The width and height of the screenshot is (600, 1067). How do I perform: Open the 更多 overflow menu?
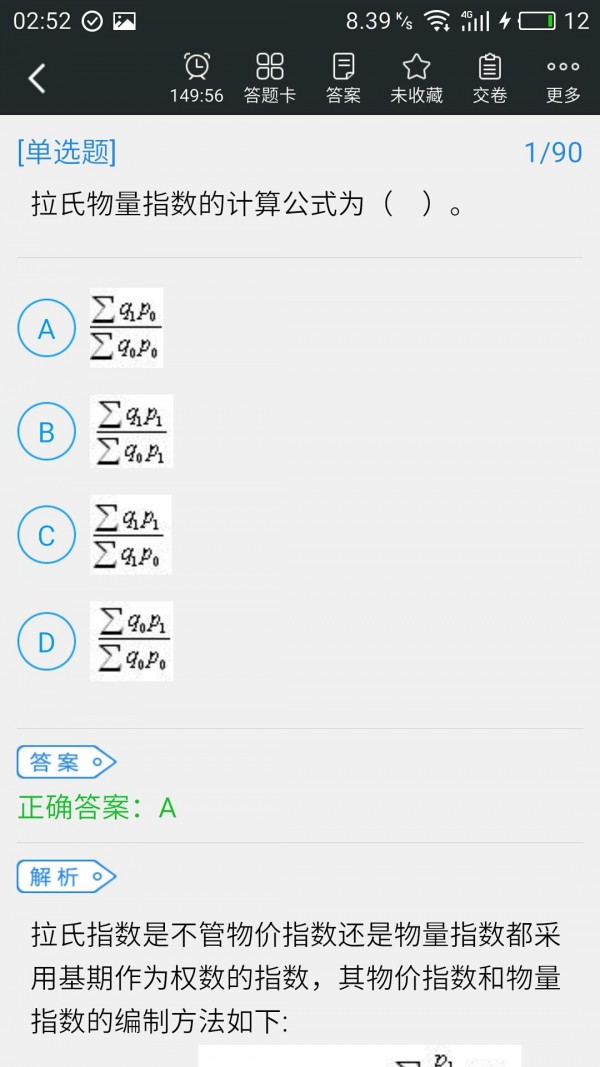pos(563,78)
